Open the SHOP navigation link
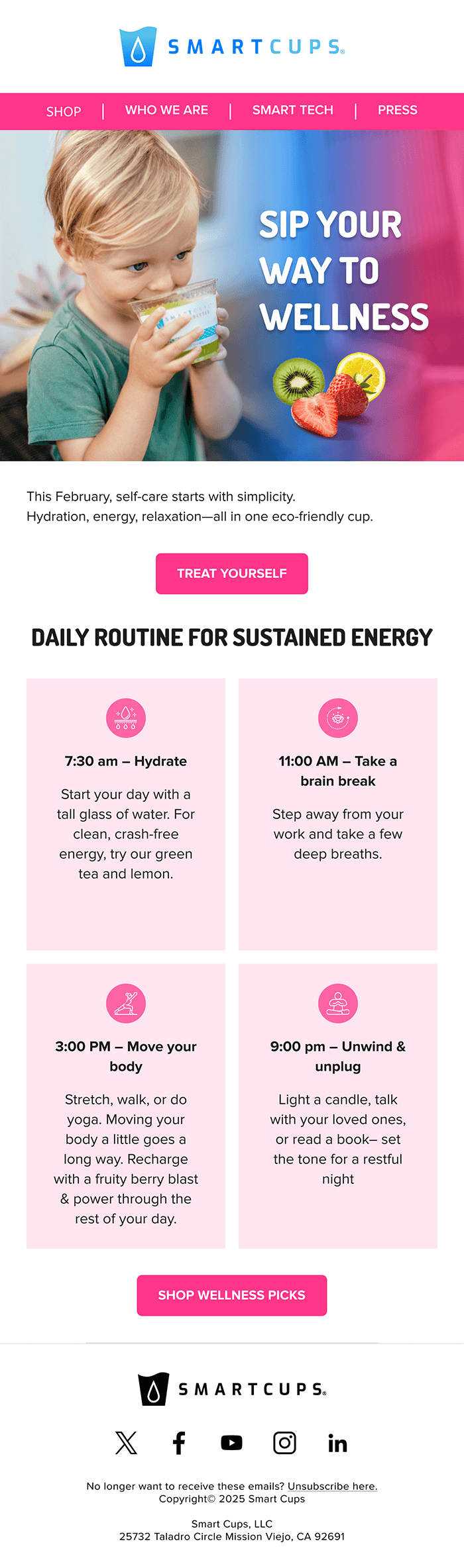The width and height of the screenshot is (464, 1568). click(64, 111)
